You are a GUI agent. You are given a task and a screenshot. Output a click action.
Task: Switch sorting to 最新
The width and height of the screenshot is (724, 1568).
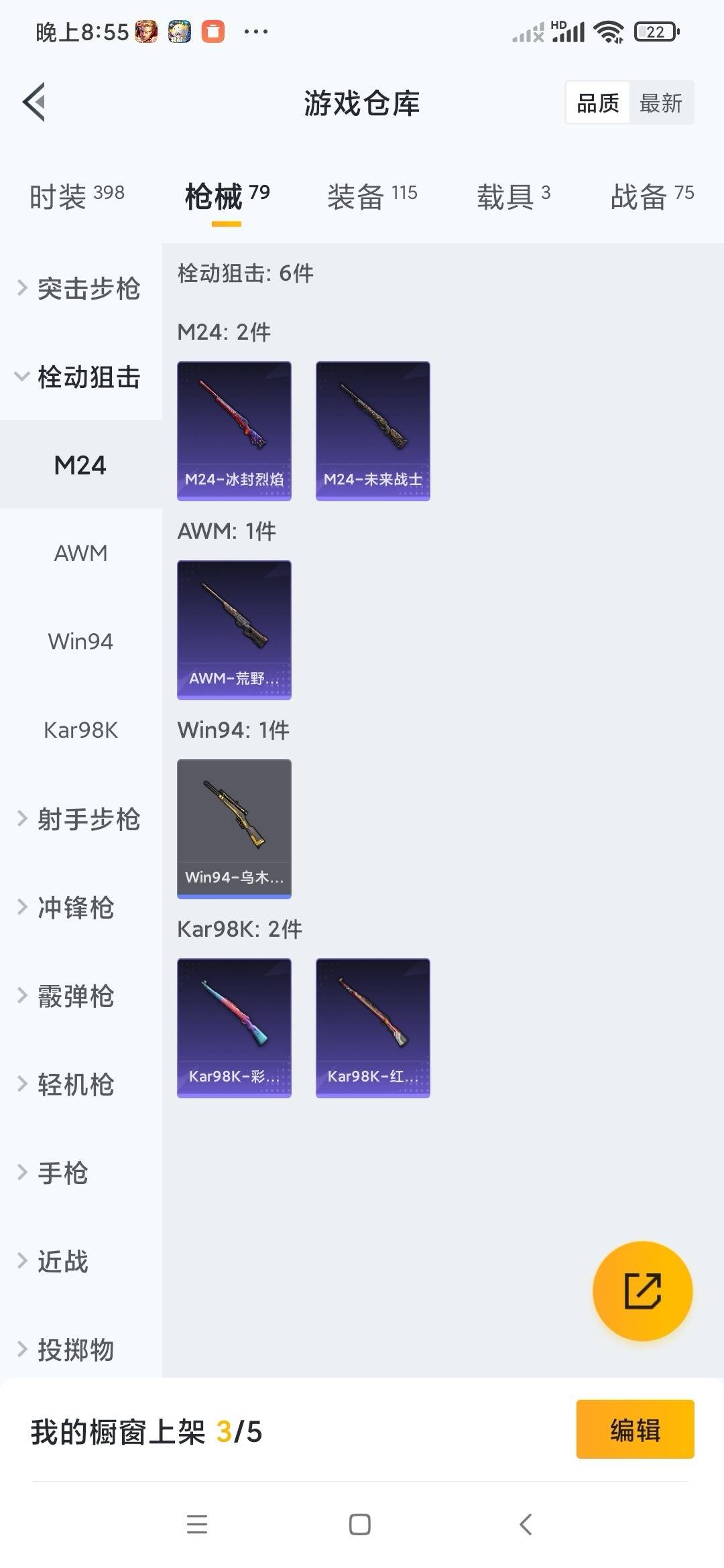pyautogui.click(x=661, y=102)
